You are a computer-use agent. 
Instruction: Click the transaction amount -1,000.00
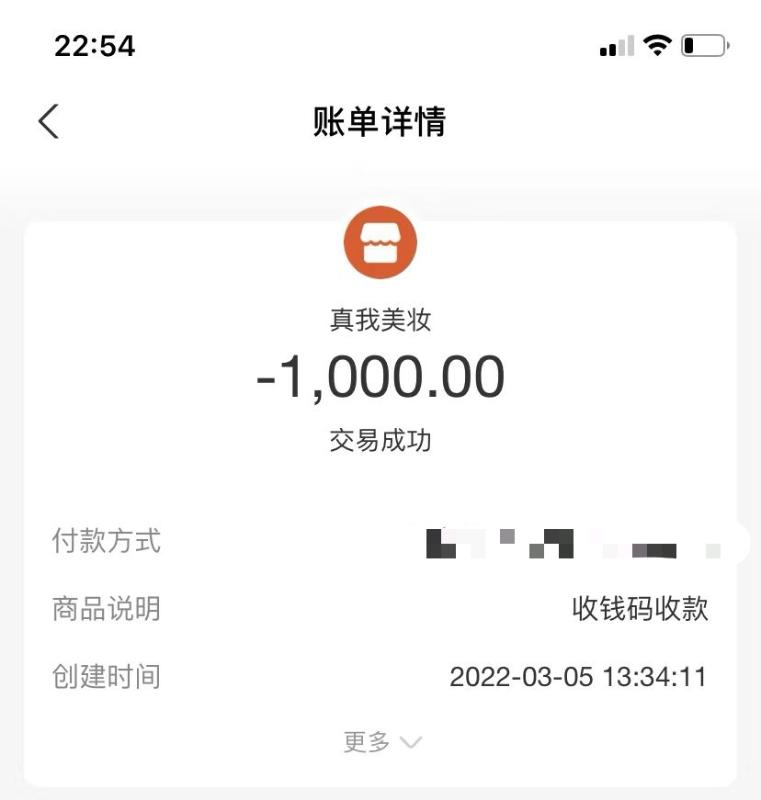point(380,378)
